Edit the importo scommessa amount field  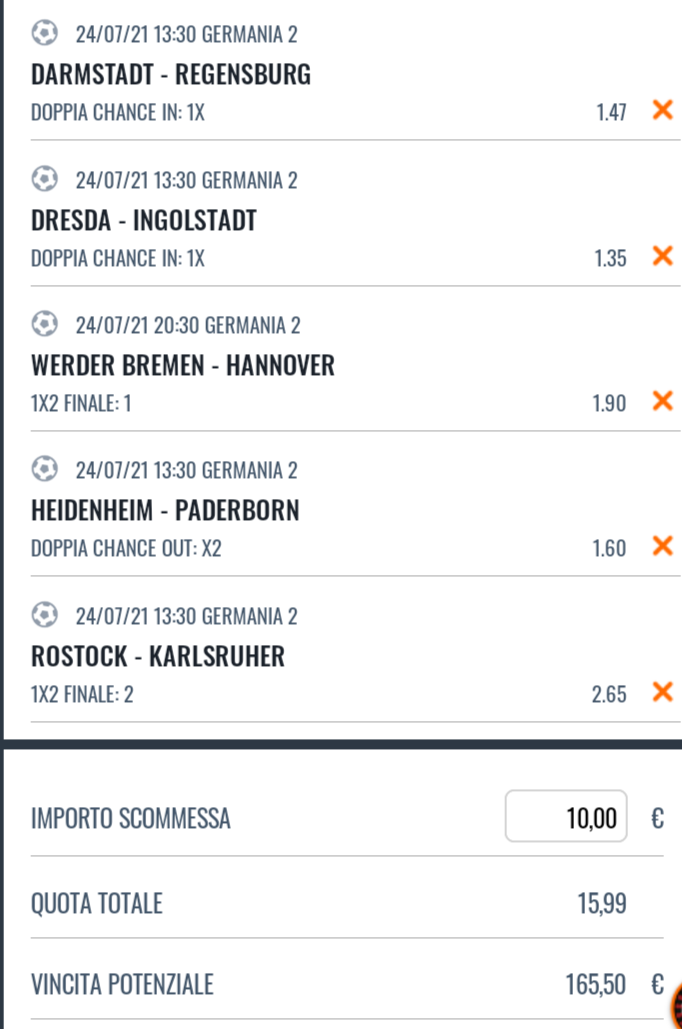tap(566, 817)
